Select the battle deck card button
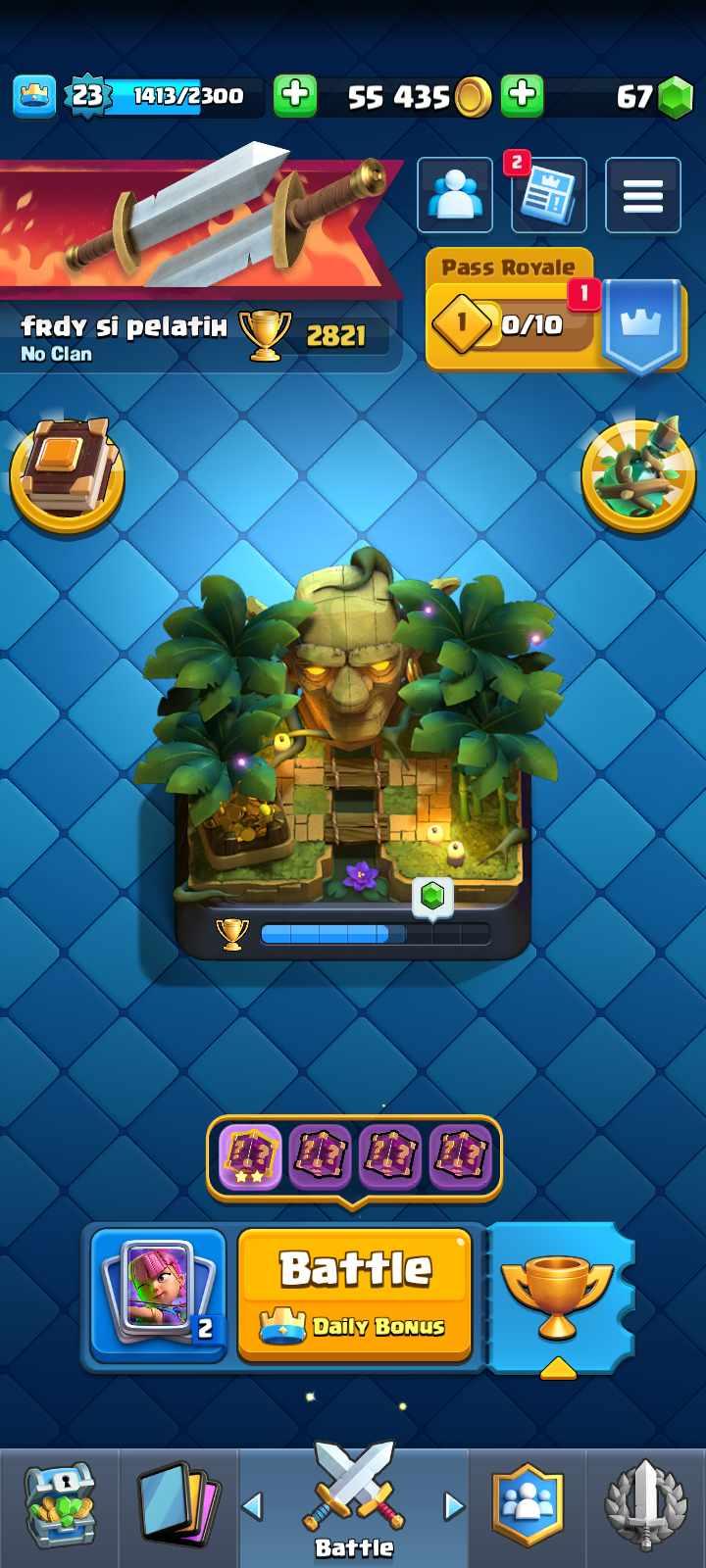Viewport: 706px width, 1568px height. pyautogui.click(x=159, y=1294)
